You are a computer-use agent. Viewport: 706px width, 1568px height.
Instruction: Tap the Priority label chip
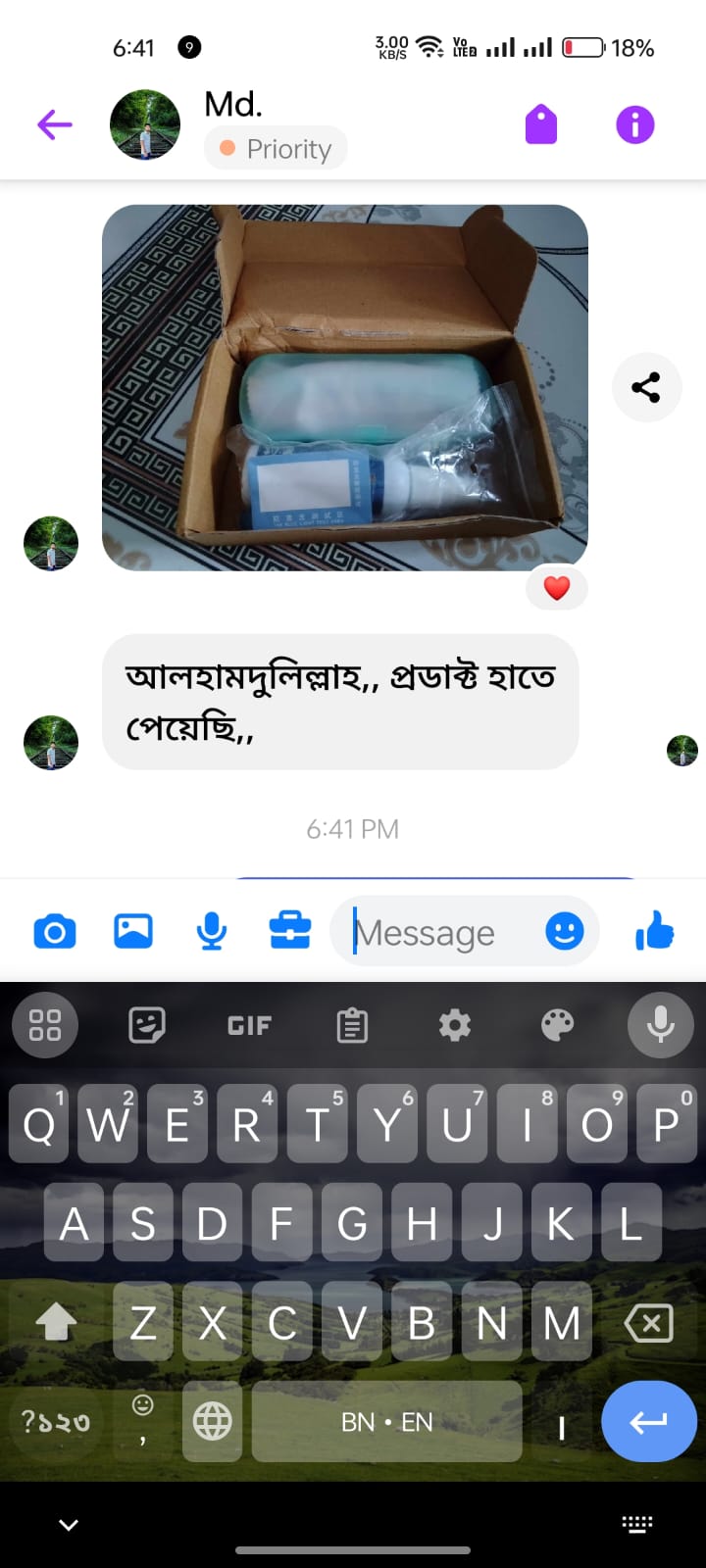(x=276, y=148)
